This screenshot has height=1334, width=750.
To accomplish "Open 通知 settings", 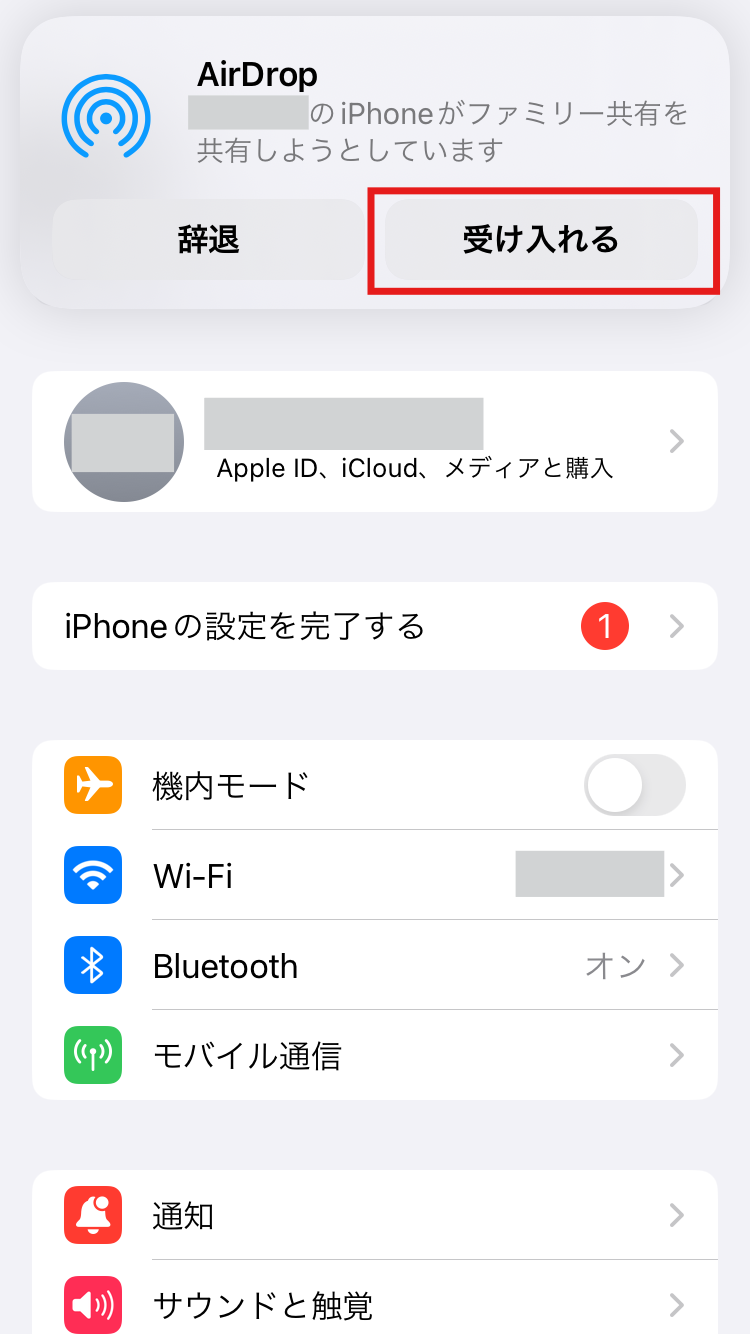I will 375,1215.
